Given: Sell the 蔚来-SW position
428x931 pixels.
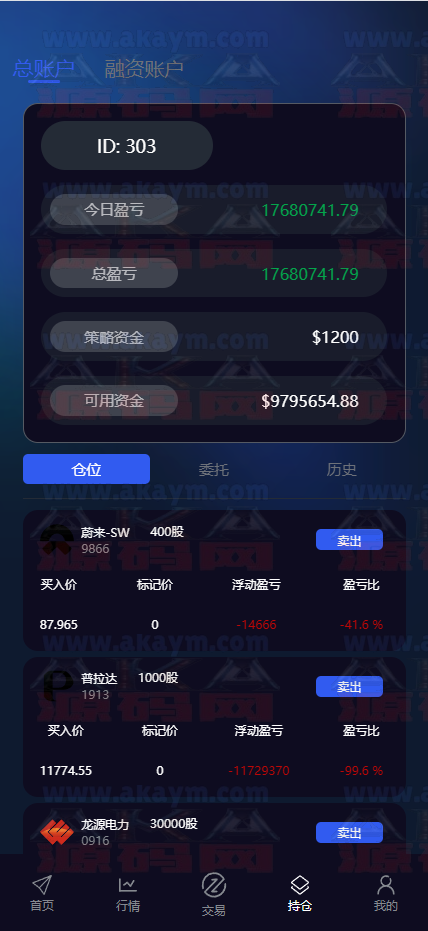Looking at the screenshot, I should (x=349, y=540).
